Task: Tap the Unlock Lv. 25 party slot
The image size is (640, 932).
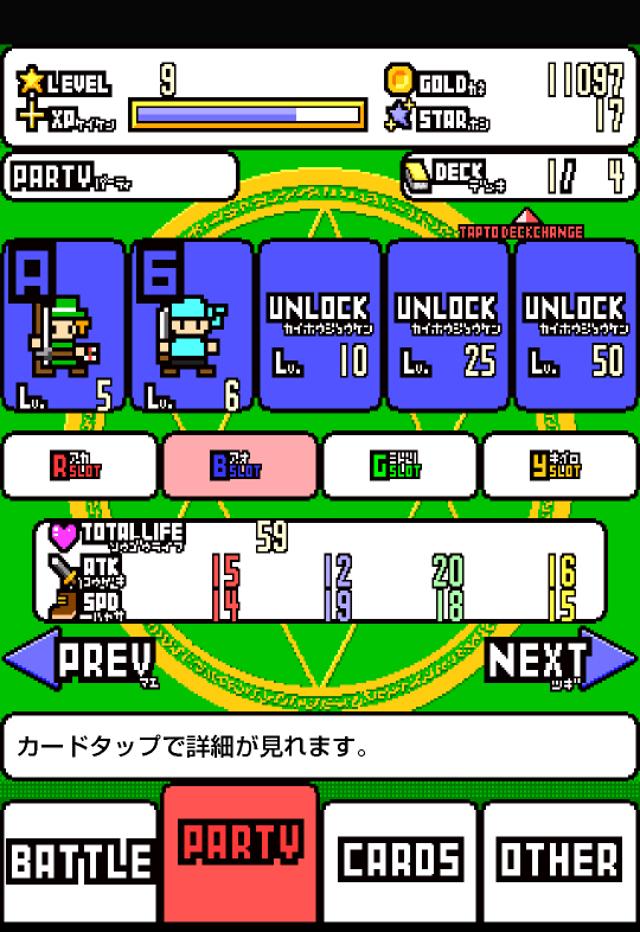Action: click(x=448, y=325)
